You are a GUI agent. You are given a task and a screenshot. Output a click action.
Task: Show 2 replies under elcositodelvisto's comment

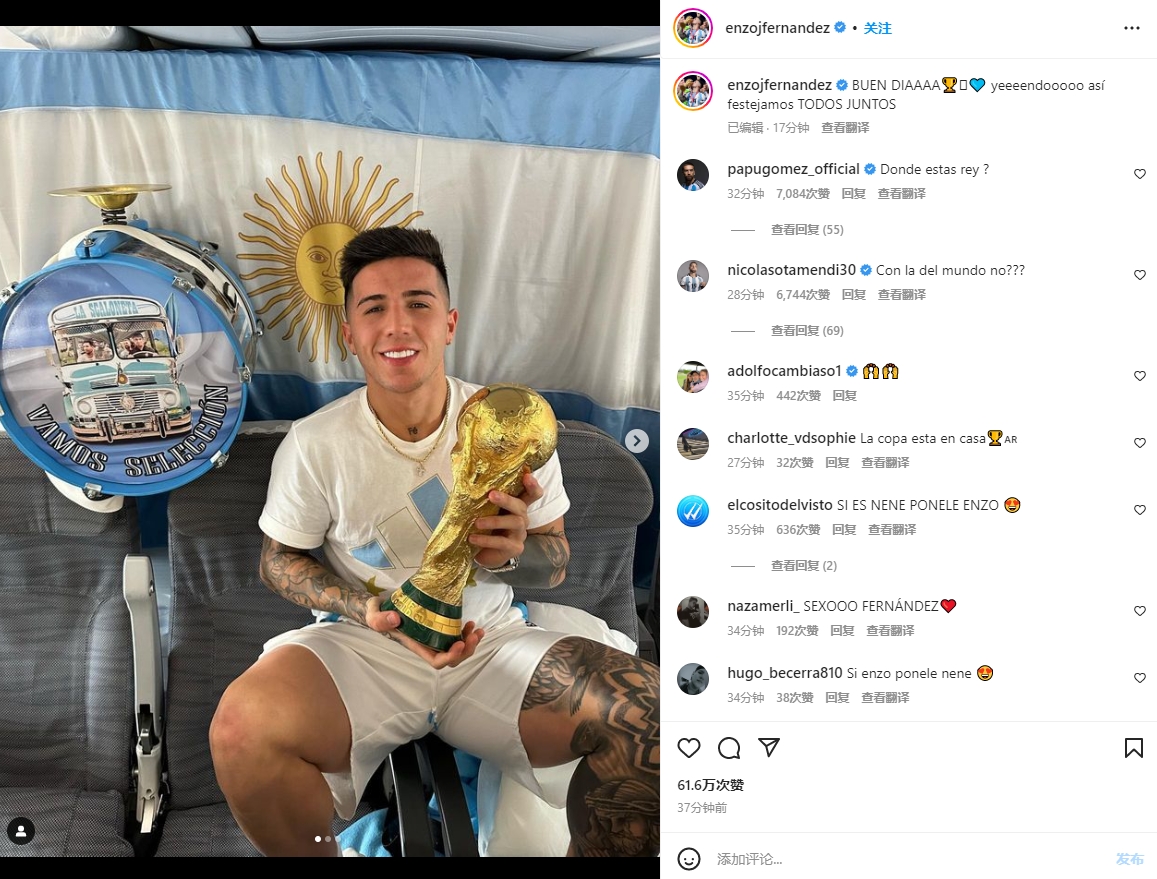pos(803,566)
